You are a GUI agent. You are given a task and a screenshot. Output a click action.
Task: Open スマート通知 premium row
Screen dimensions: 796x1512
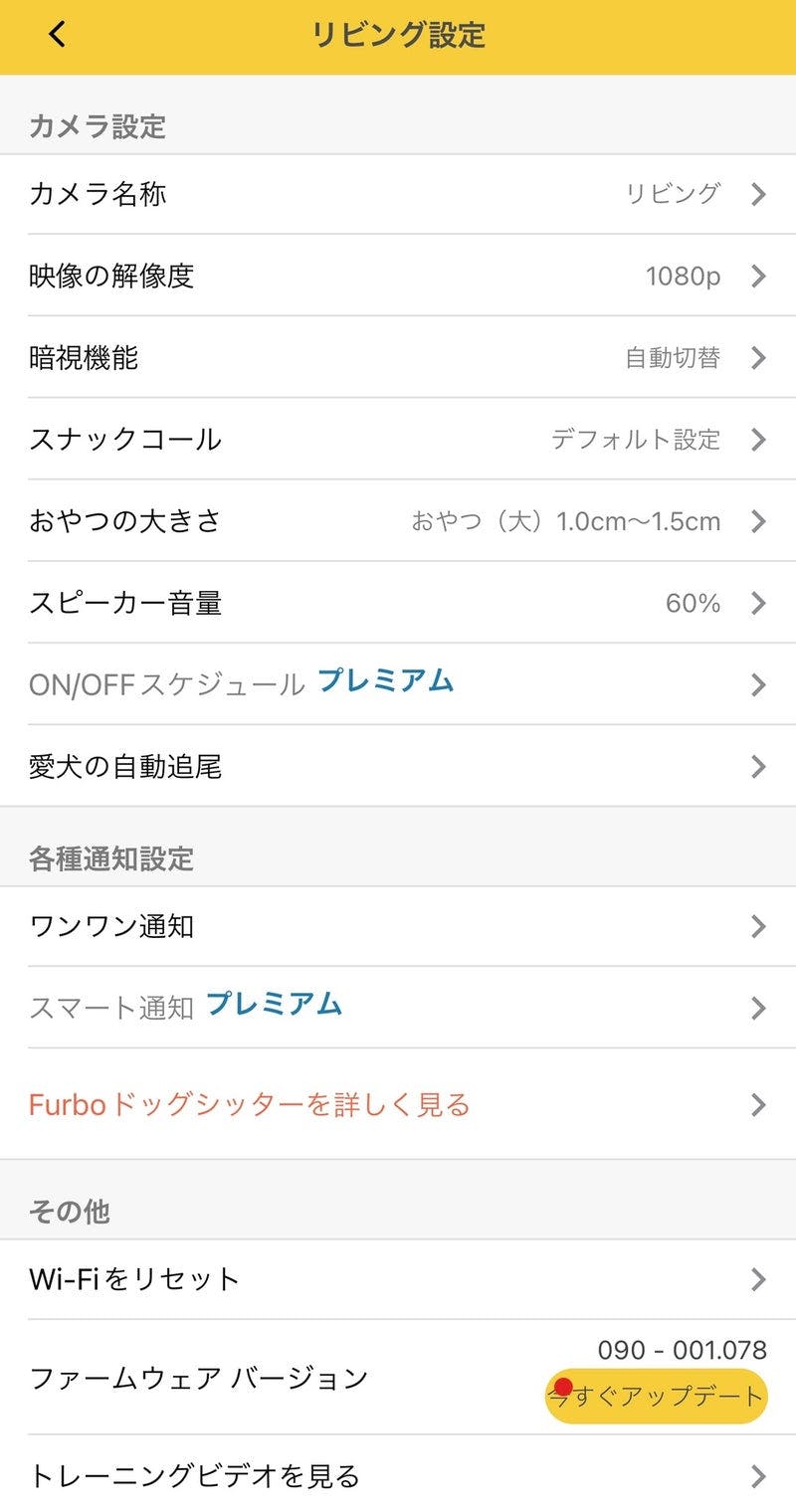click(398, 1008)
